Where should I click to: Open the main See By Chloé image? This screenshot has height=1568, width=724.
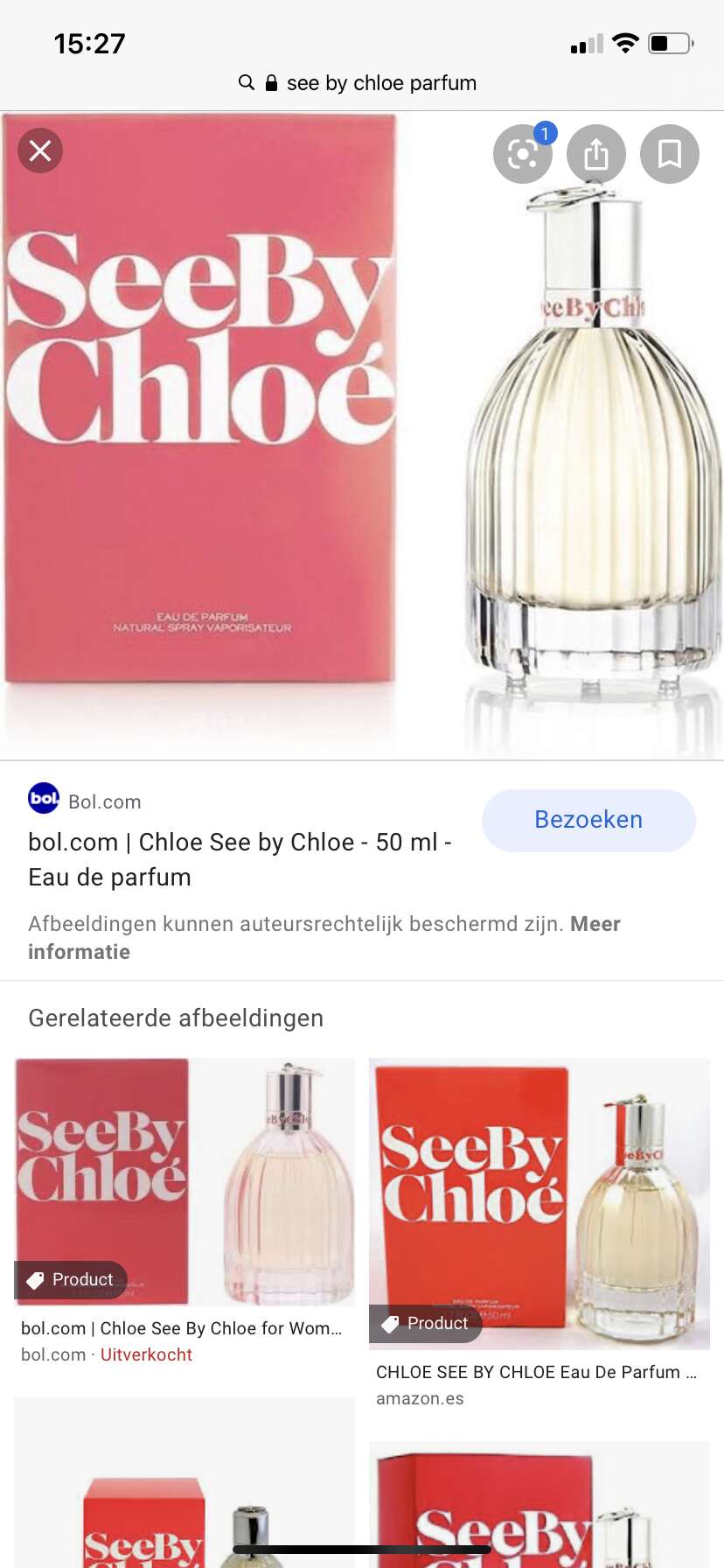coord(362,436)
